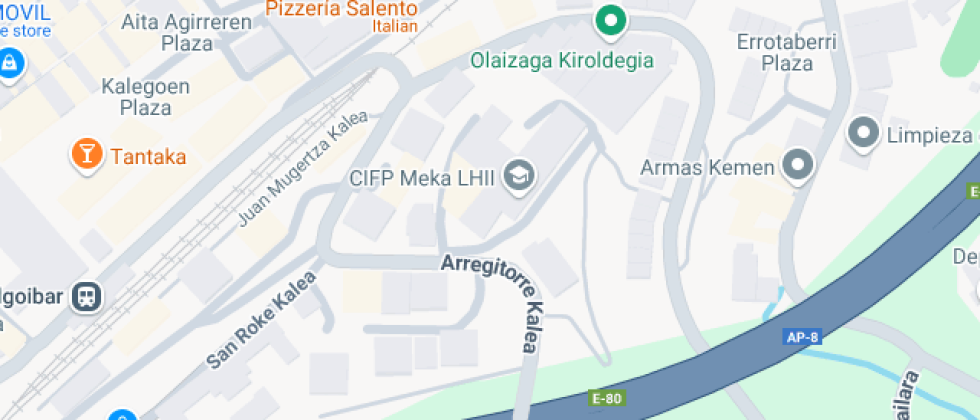Open the Elgoibar train station marker
This screenshot has height=420, width=980.
pyautogui.click(x=88, y=296)
